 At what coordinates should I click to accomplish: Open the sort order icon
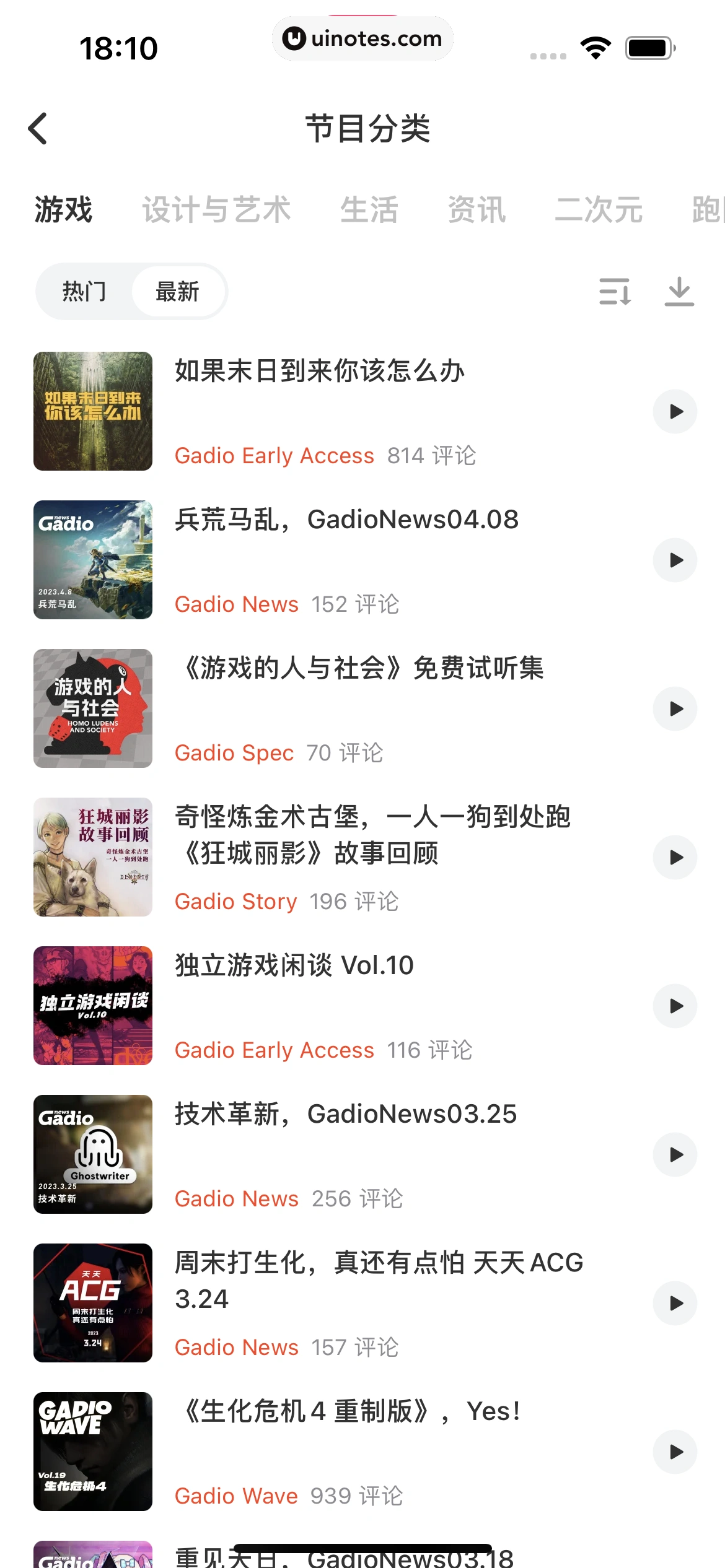tap(614, 291)
